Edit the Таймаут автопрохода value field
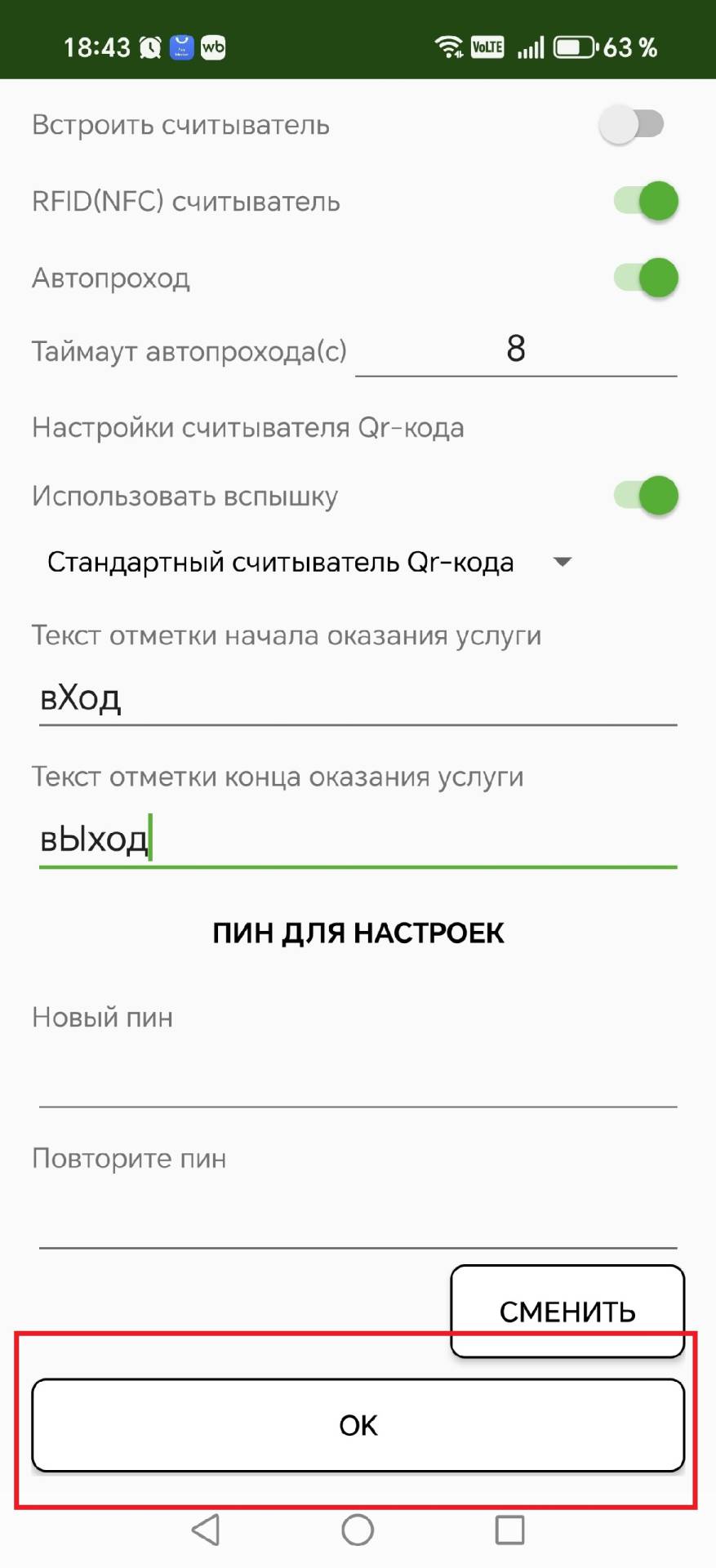 coord(515,350)
